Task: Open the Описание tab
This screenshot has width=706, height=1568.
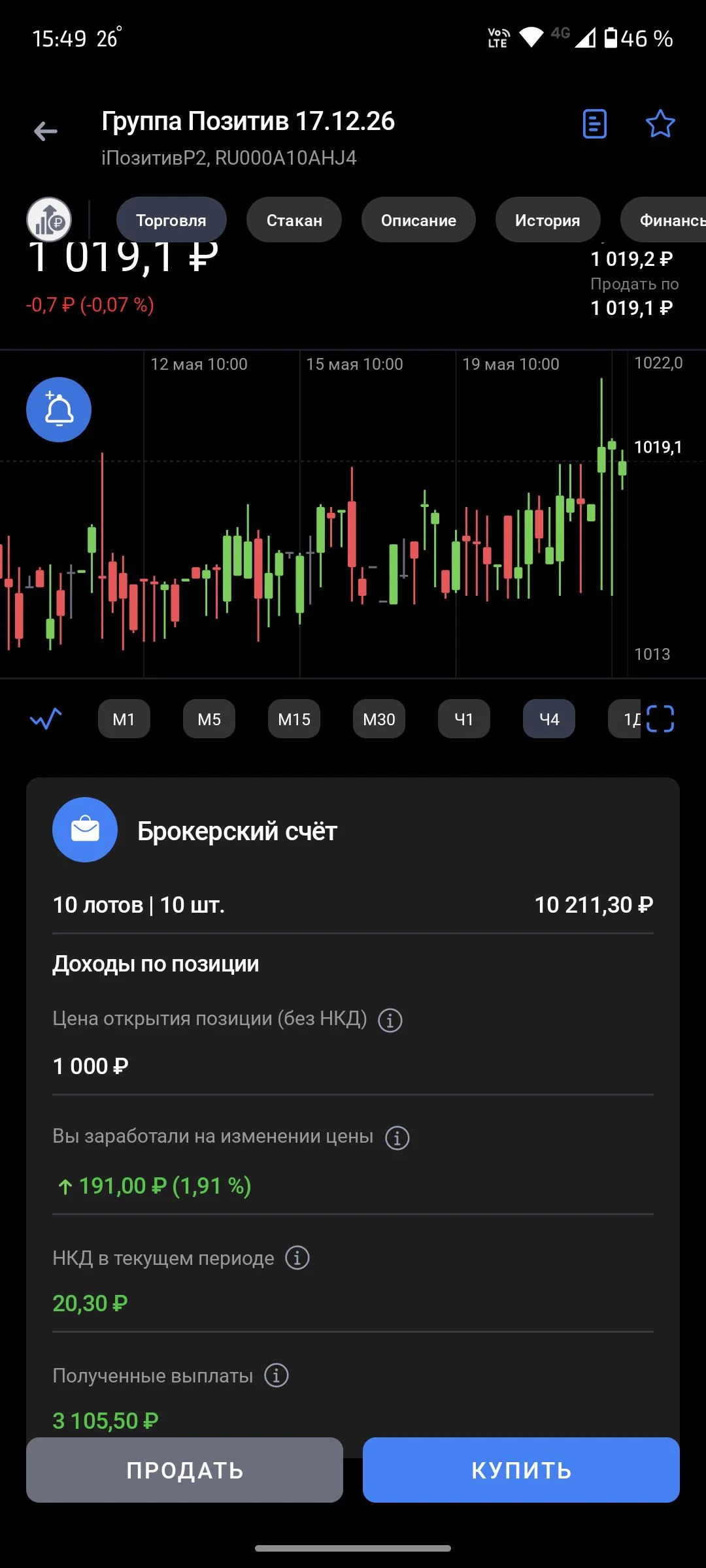Action: [x=418, y=220]
